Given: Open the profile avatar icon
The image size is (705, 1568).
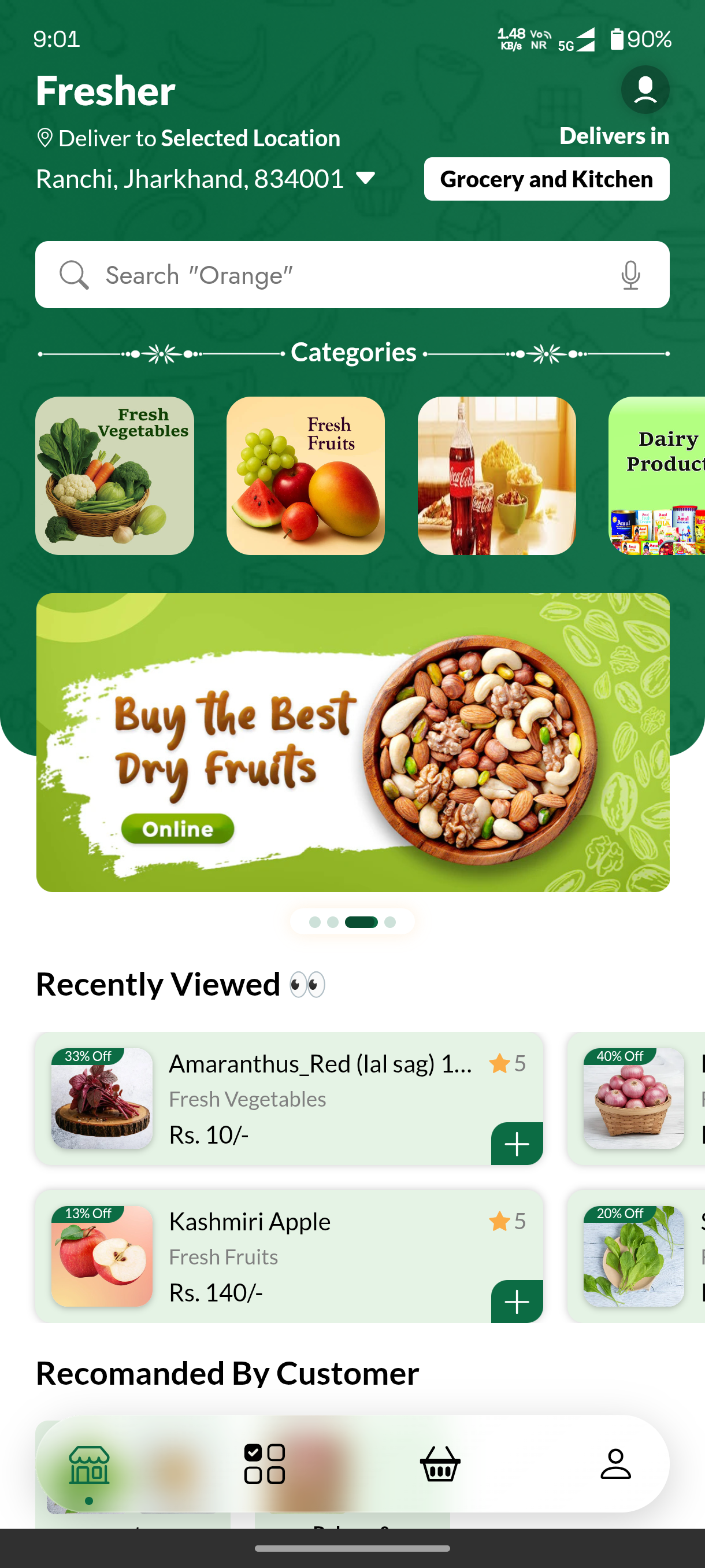Looking at the screenshot, I should [x=645, y=89].
